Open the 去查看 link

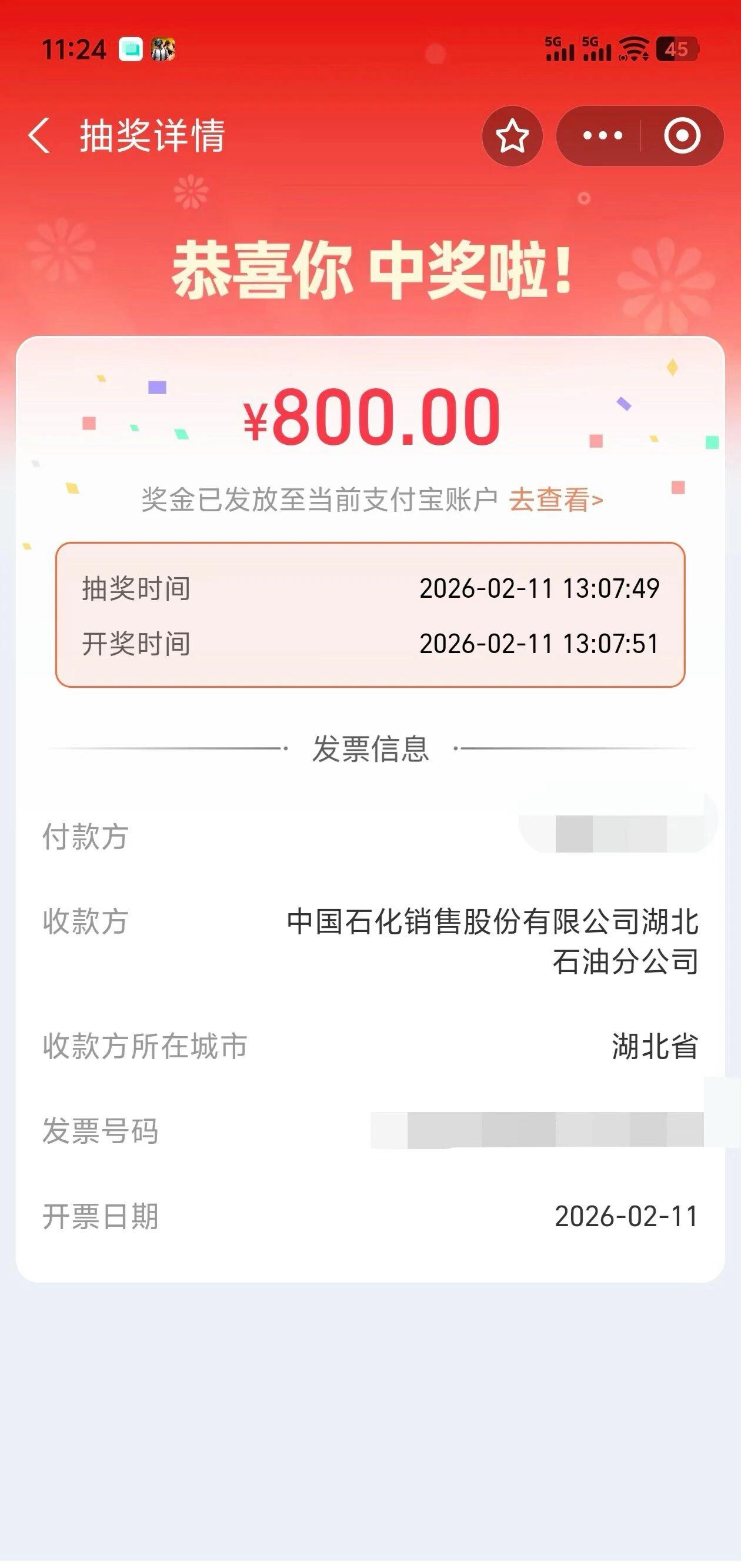click(x=549, y=500)
